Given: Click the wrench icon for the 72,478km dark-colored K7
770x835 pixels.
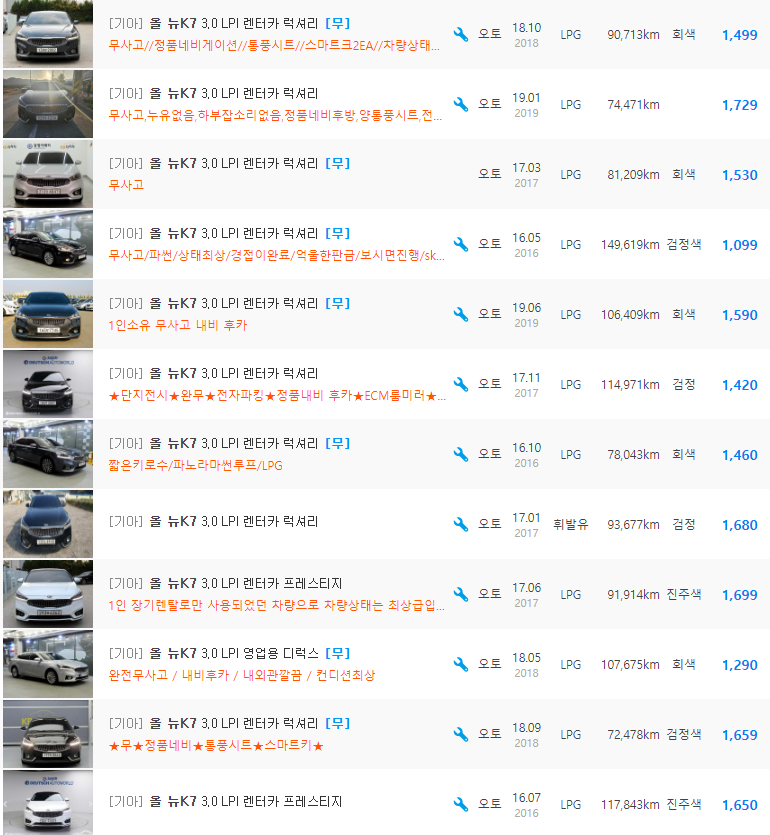Looking at the screenshot, I should [461, 733].
